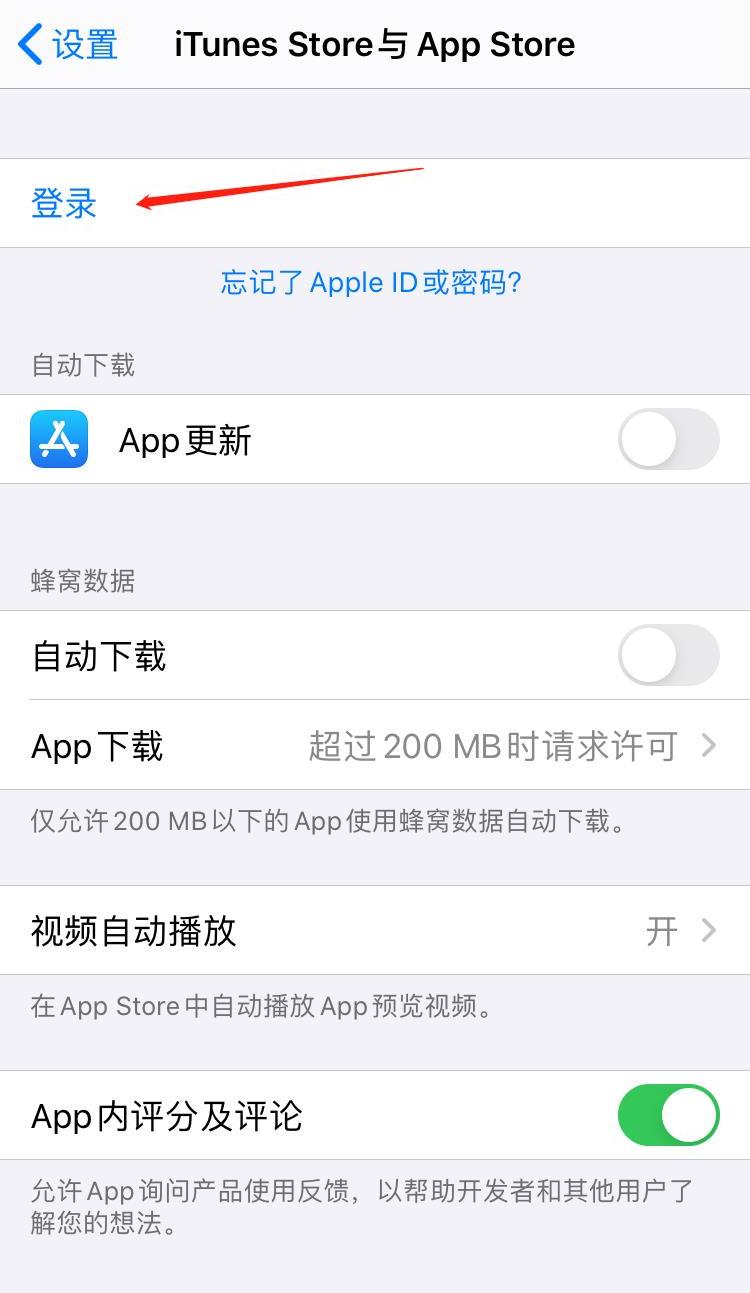The width and height of the screenshot is (750, 1293).
Task: Tap the disclosure chevron next to App下载
Action: (x=712, y=746)
